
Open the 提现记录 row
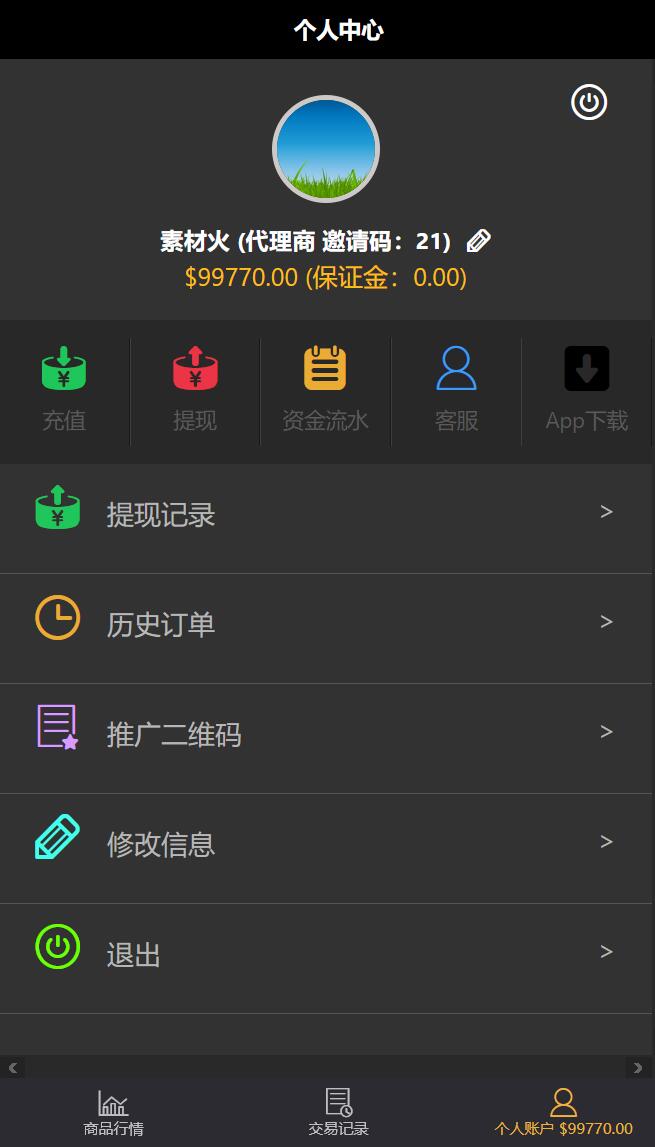[x=326, y=515]
